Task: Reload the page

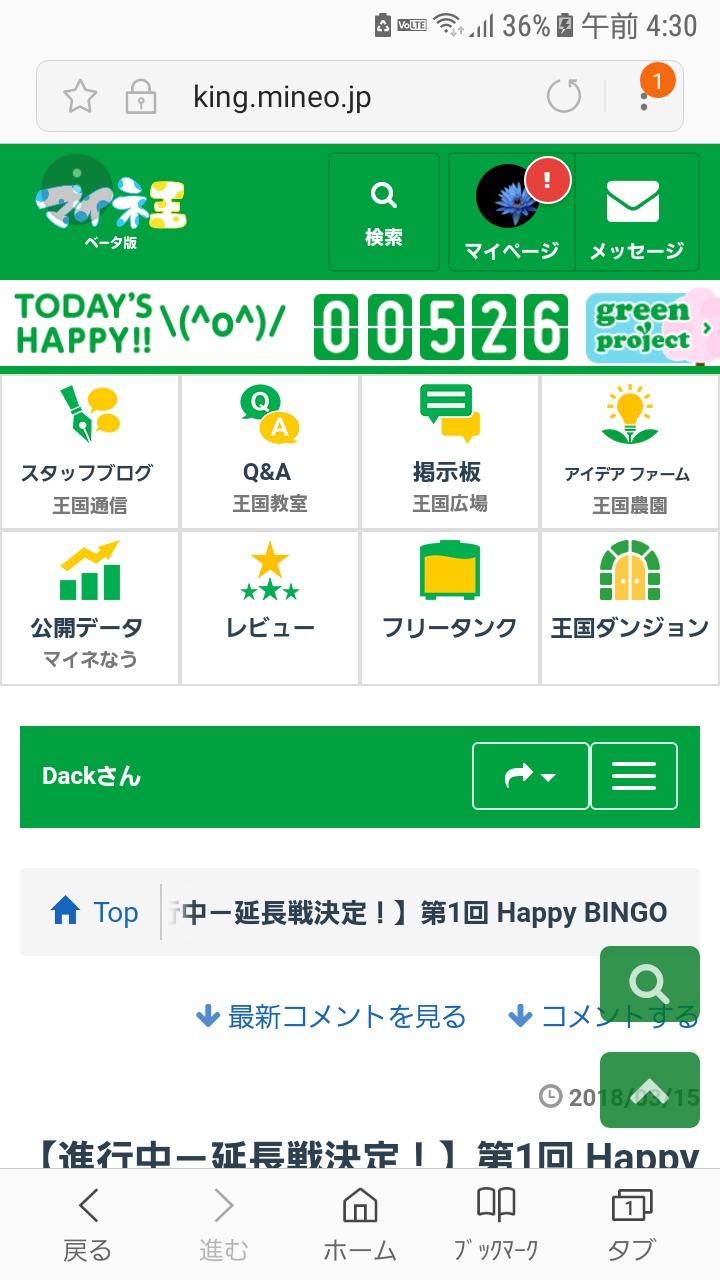Action: click(564, 97)
